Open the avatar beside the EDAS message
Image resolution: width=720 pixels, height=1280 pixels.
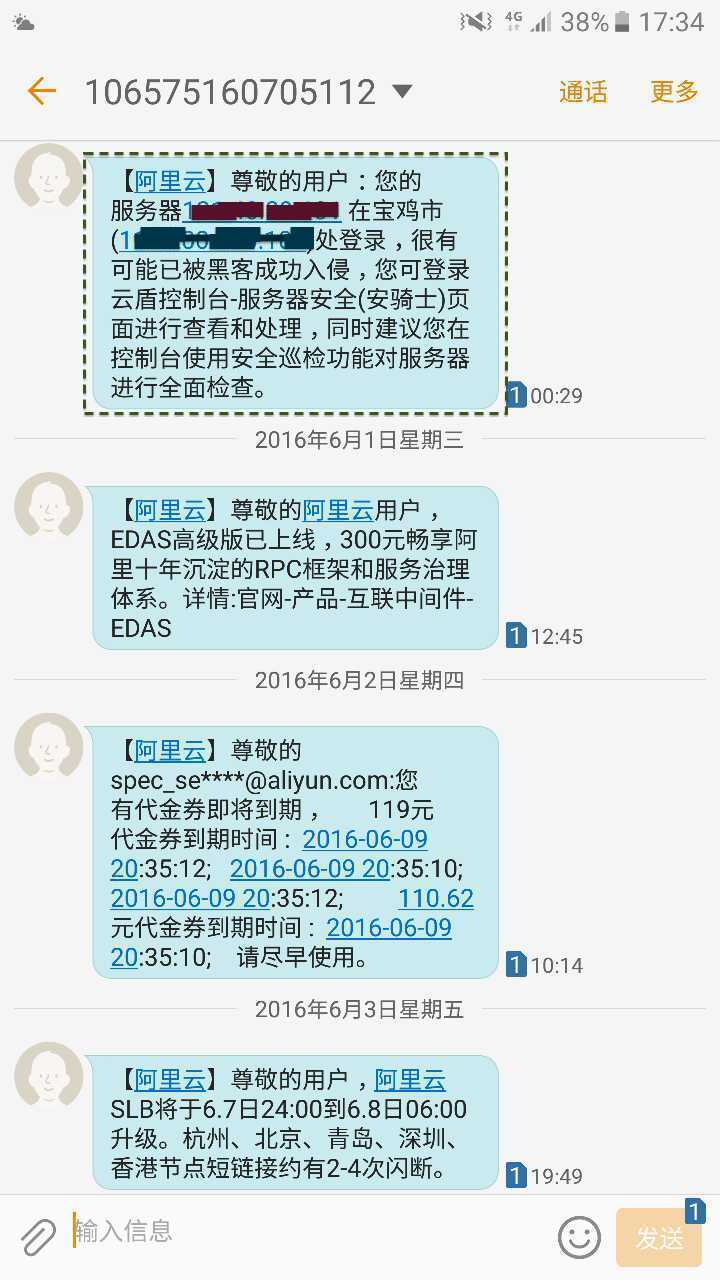point(48,505)
